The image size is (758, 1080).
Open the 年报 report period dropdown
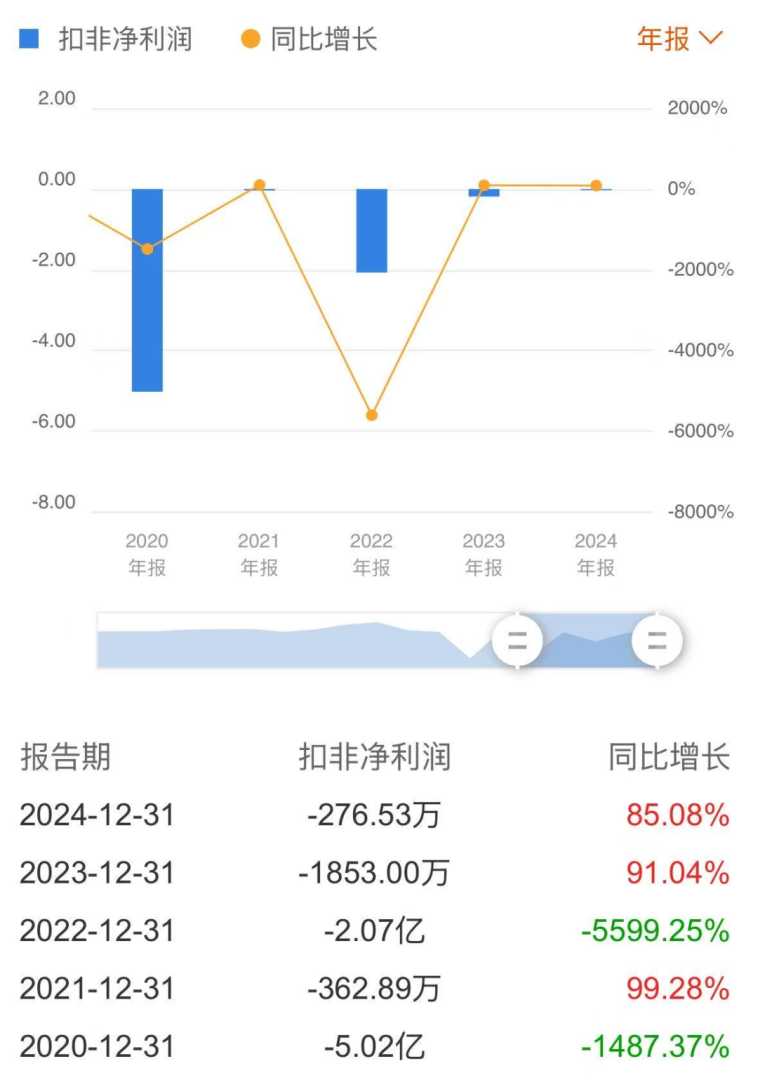[679, 39]
